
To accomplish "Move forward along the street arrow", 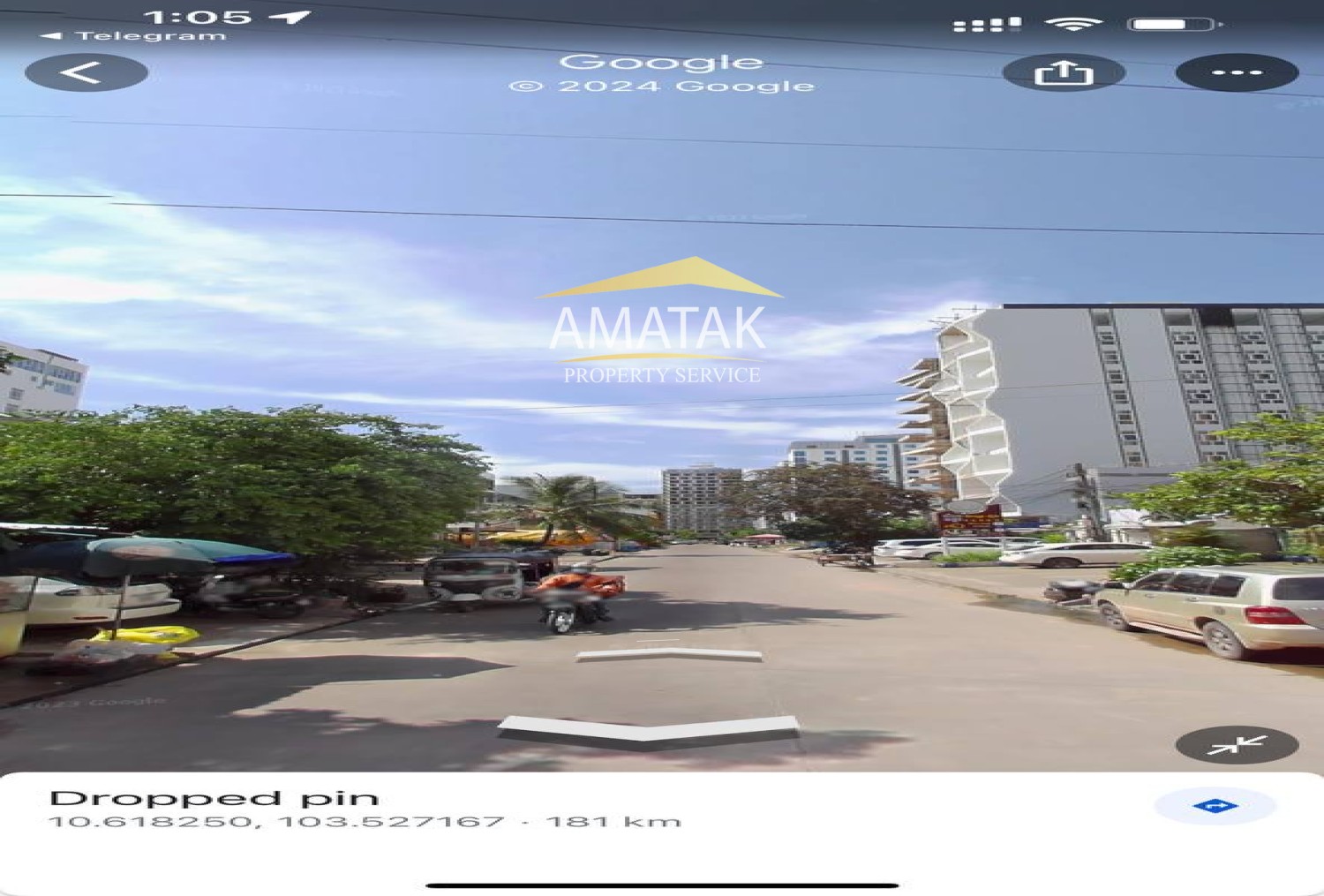I will point(668,655).
